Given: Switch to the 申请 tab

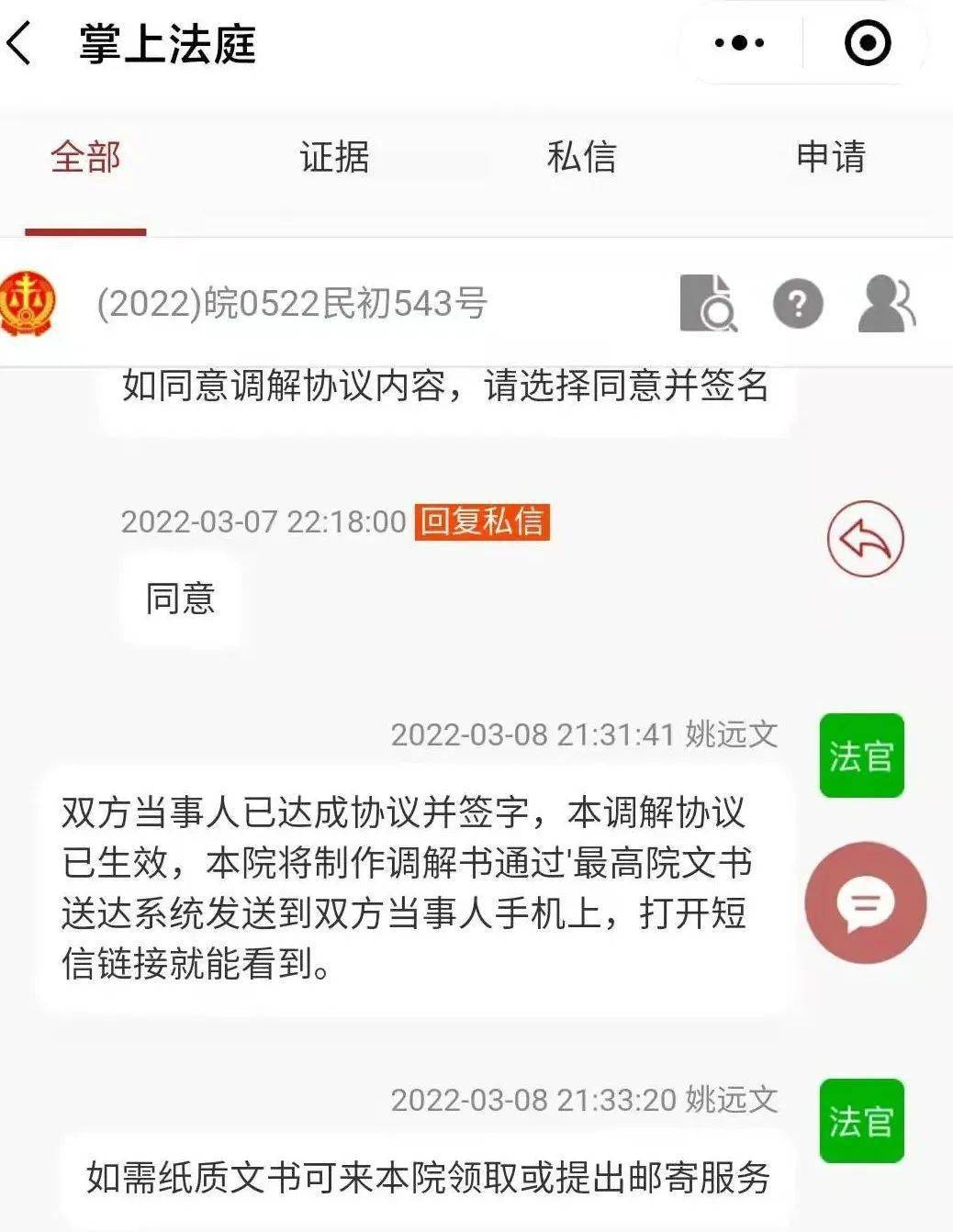Looking at the screenshot, I should [x=830, y=157].
